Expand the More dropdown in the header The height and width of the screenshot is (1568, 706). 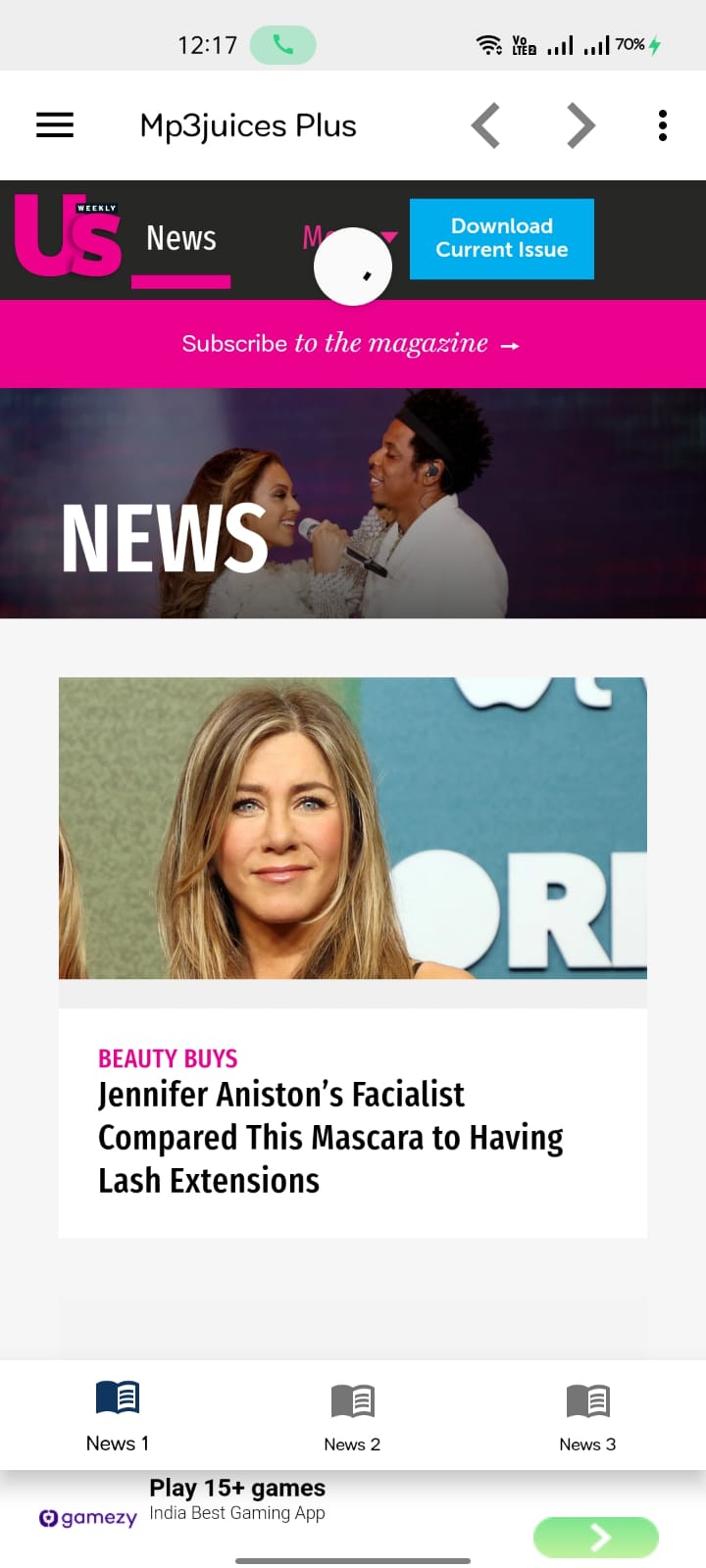[388, 236]
